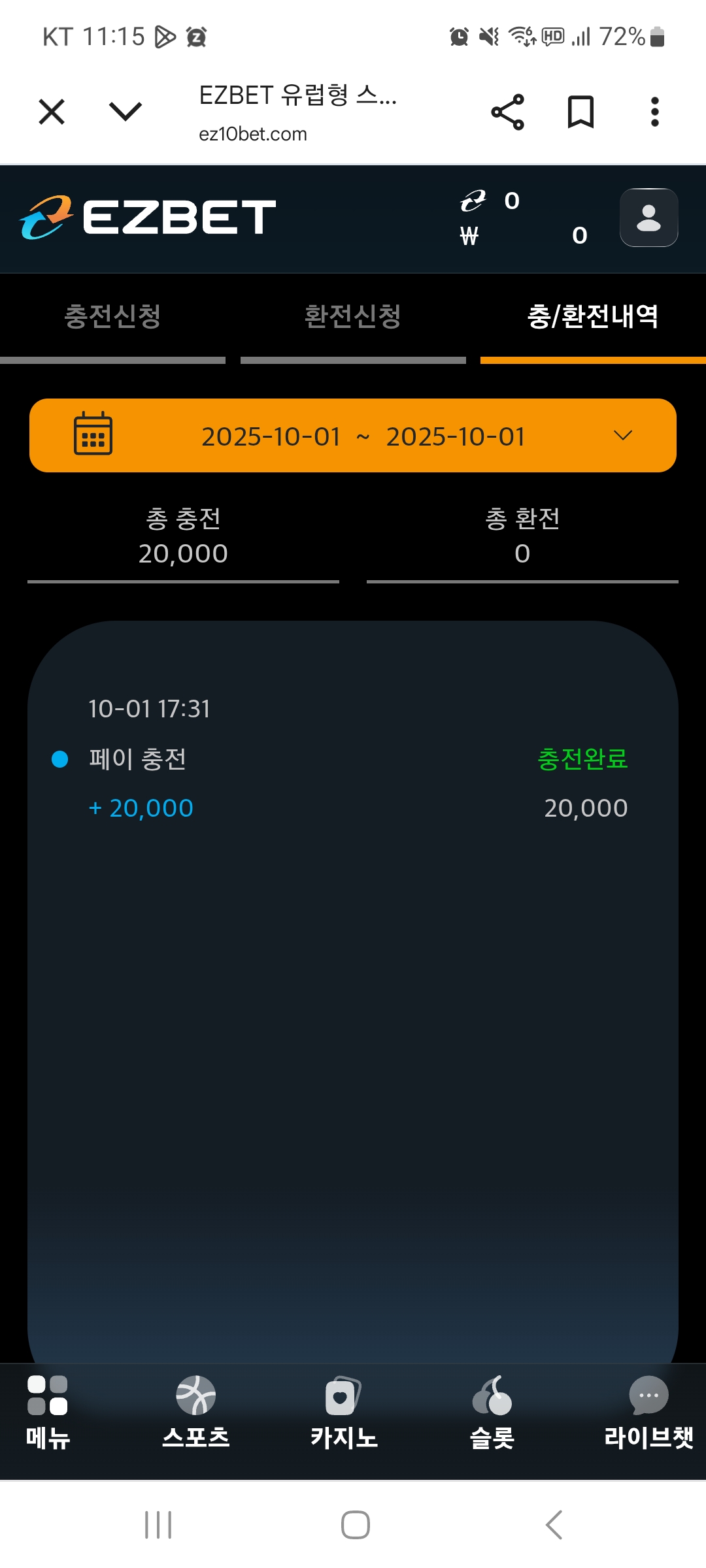Open the date range dropdown
This screenshot has height=1568, width=706.
(x=353, y=436)
